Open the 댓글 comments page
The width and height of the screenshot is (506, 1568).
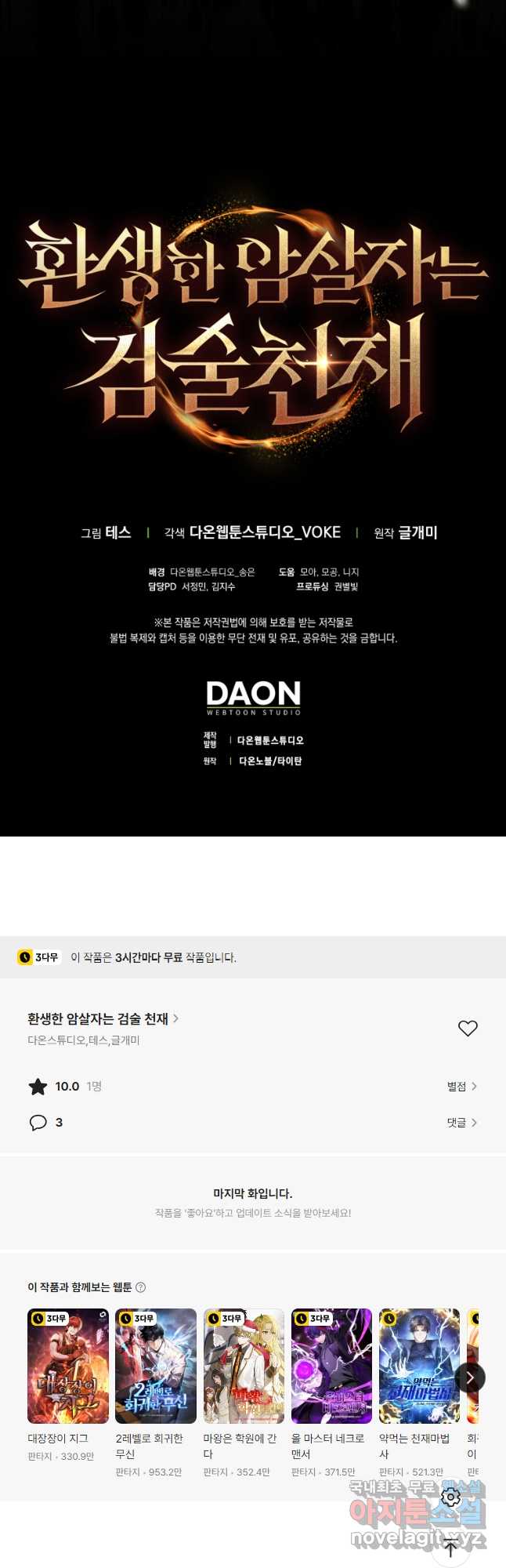click(x=461, y=1123)
